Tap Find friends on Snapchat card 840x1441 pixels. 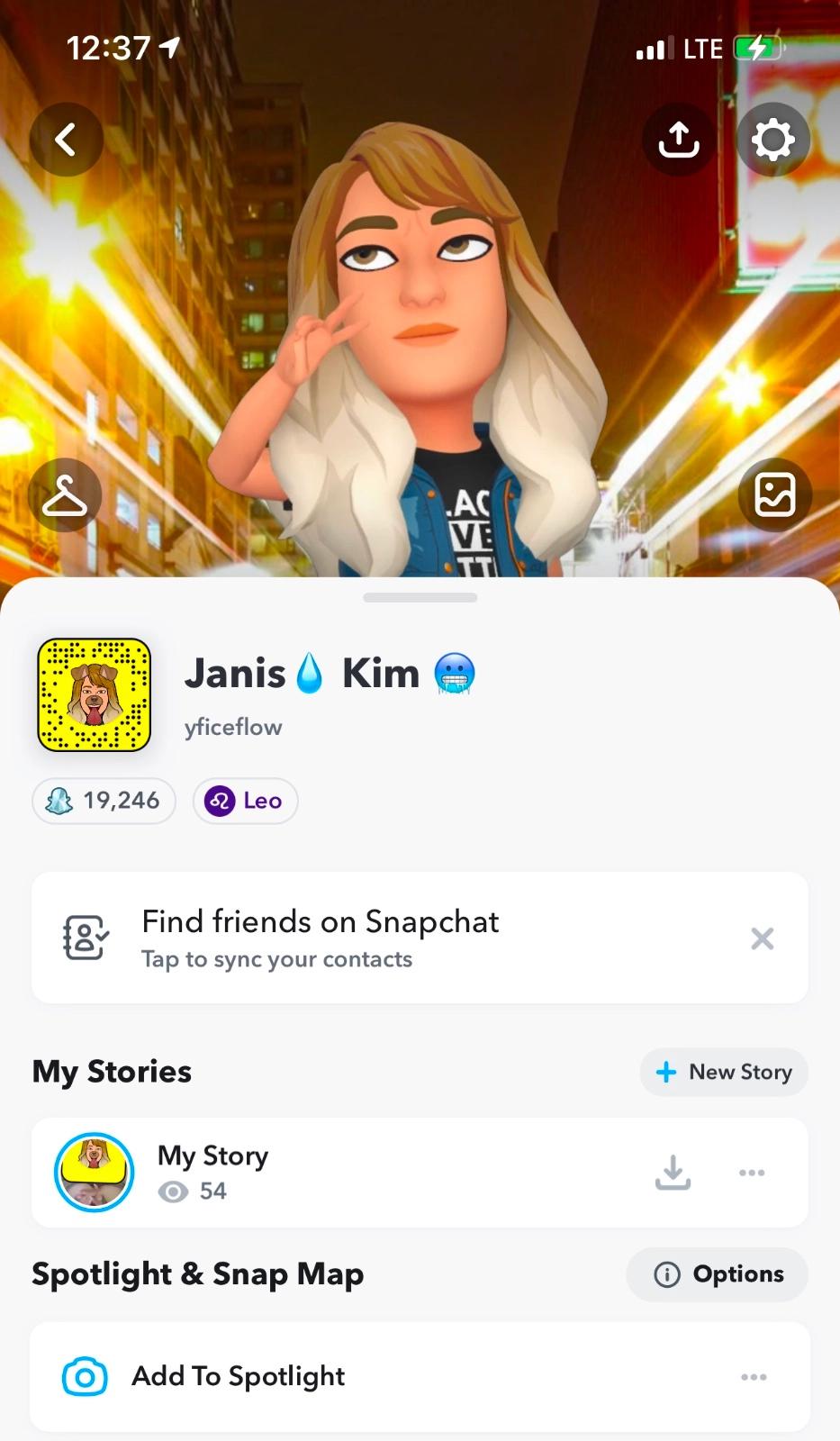360,938
